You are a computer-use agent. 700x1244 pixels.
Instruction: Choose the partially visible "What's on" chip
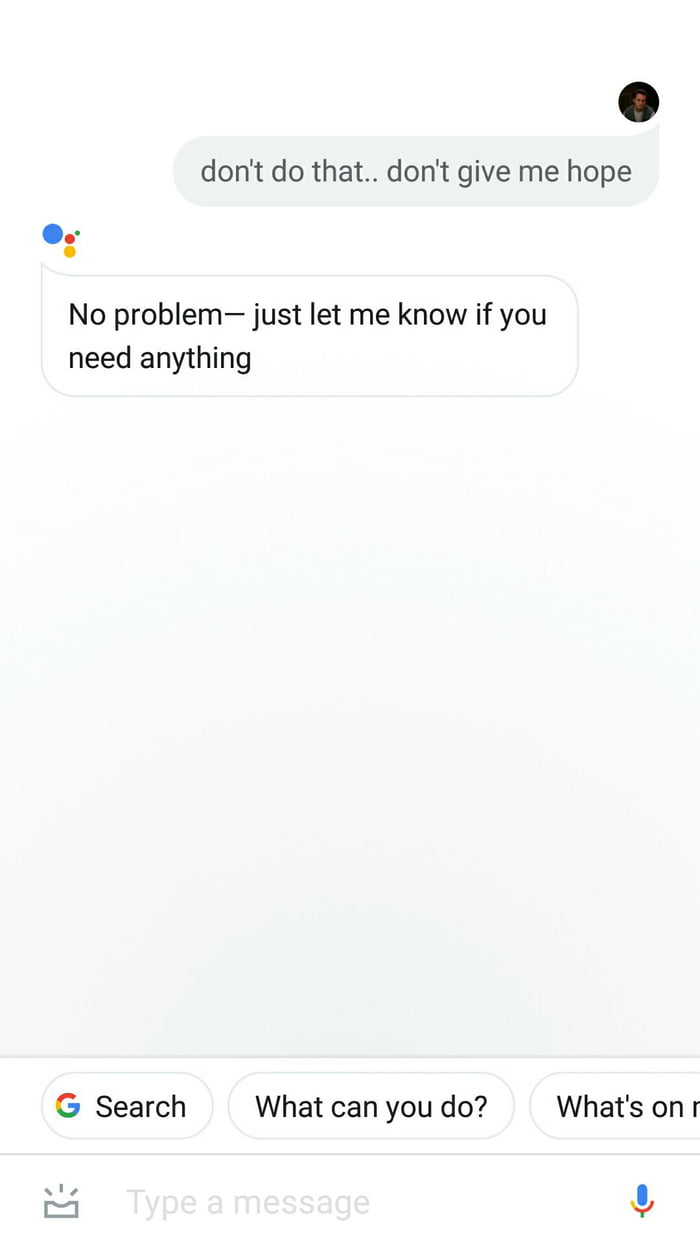click(x=620, y=1106)
